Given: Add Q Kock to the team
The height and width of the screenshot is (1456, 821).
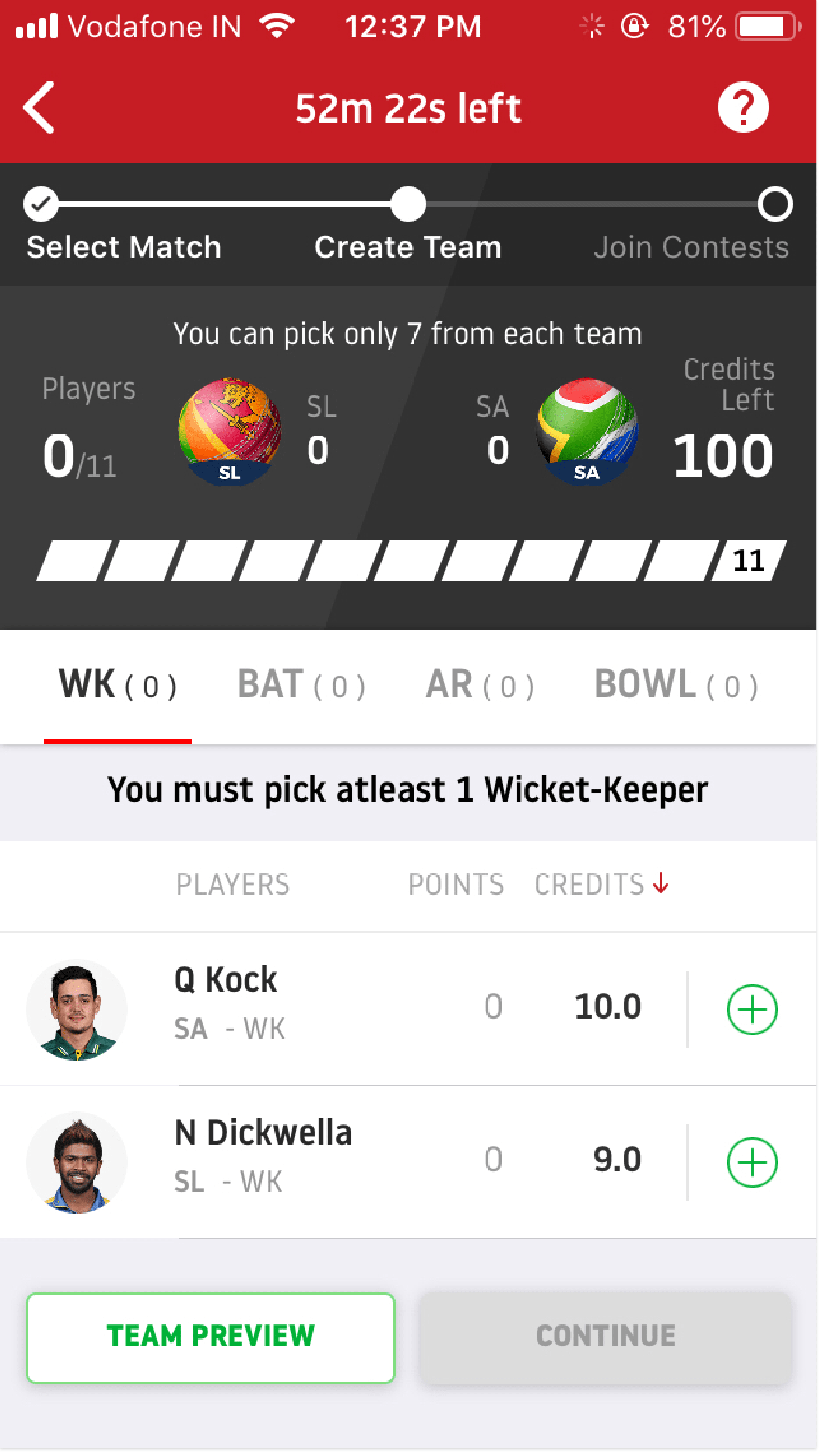Looking at the screenshot, I should 751,1009.
